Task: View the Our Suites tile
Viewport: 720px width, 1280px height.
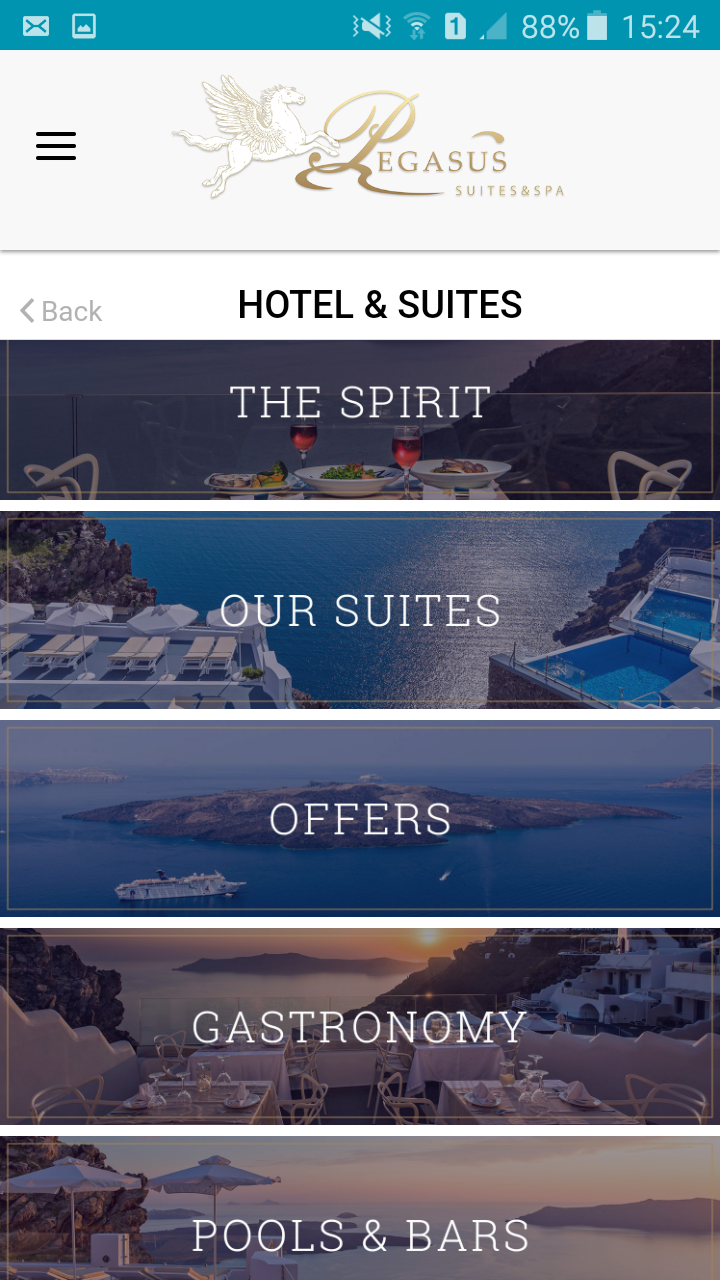Action: [360, 610]
